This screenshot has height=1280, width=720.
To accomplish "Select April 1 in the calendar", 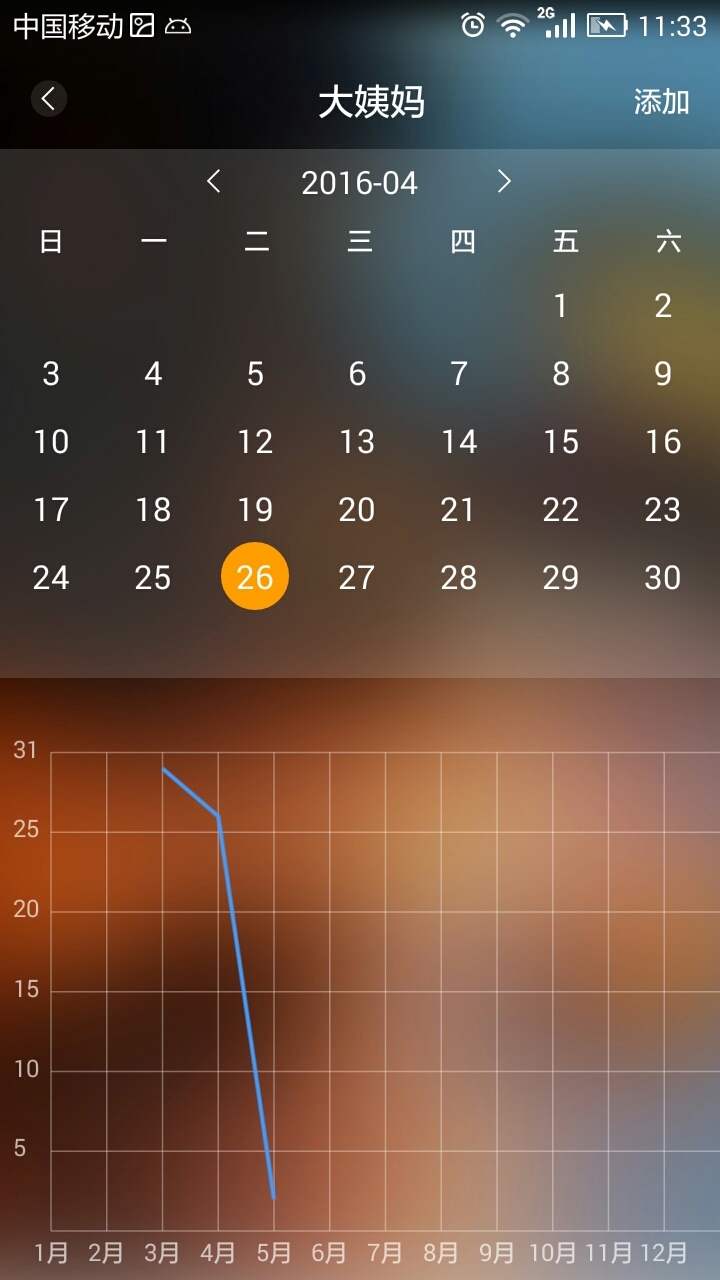I will [x=561, y=306].
